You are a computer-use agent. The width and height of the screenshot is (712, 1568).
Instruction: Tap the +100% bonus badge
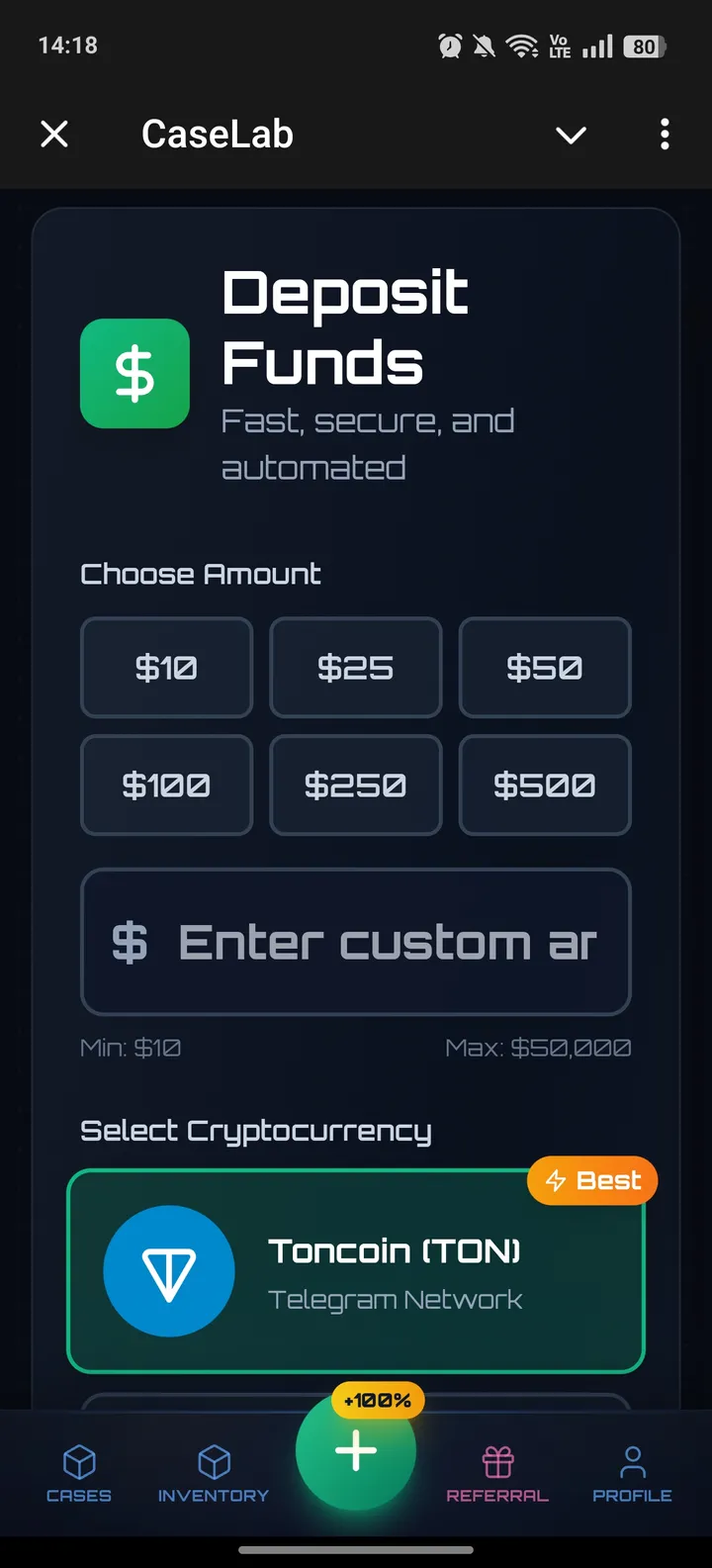click(x=377, y=1400)
